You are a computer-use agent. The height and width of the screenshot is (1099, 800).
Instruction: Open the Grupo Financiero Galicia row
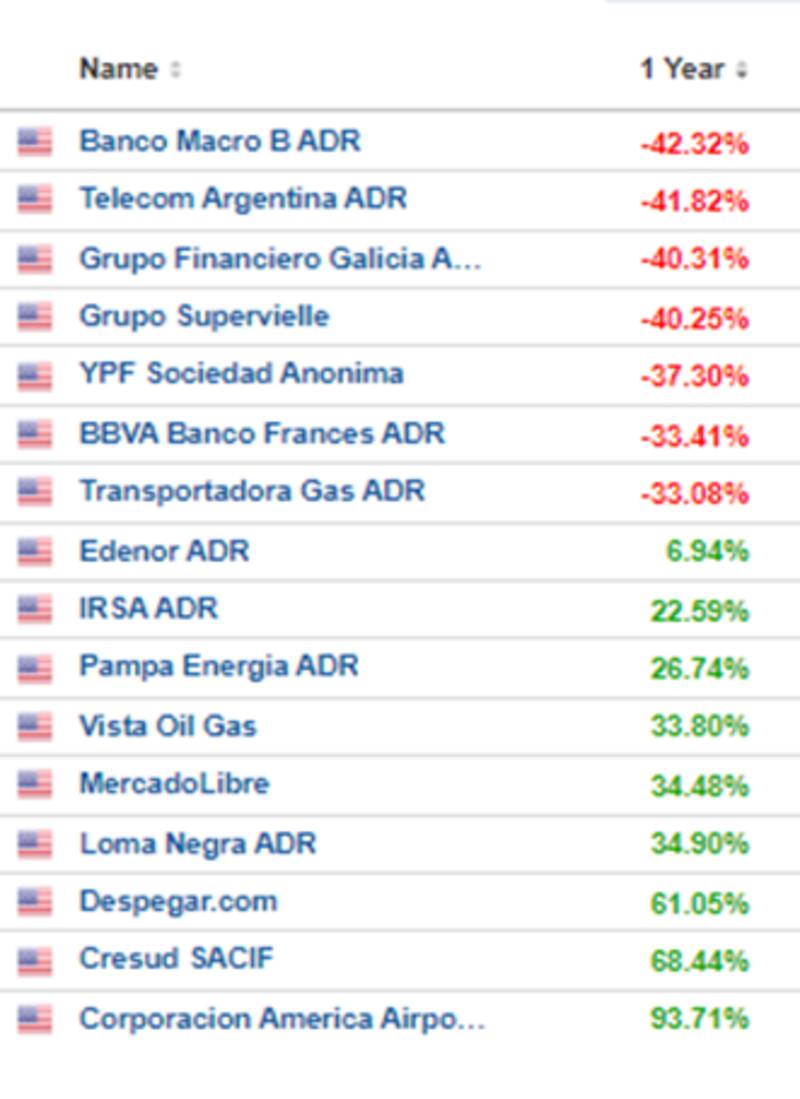[280, 259]
